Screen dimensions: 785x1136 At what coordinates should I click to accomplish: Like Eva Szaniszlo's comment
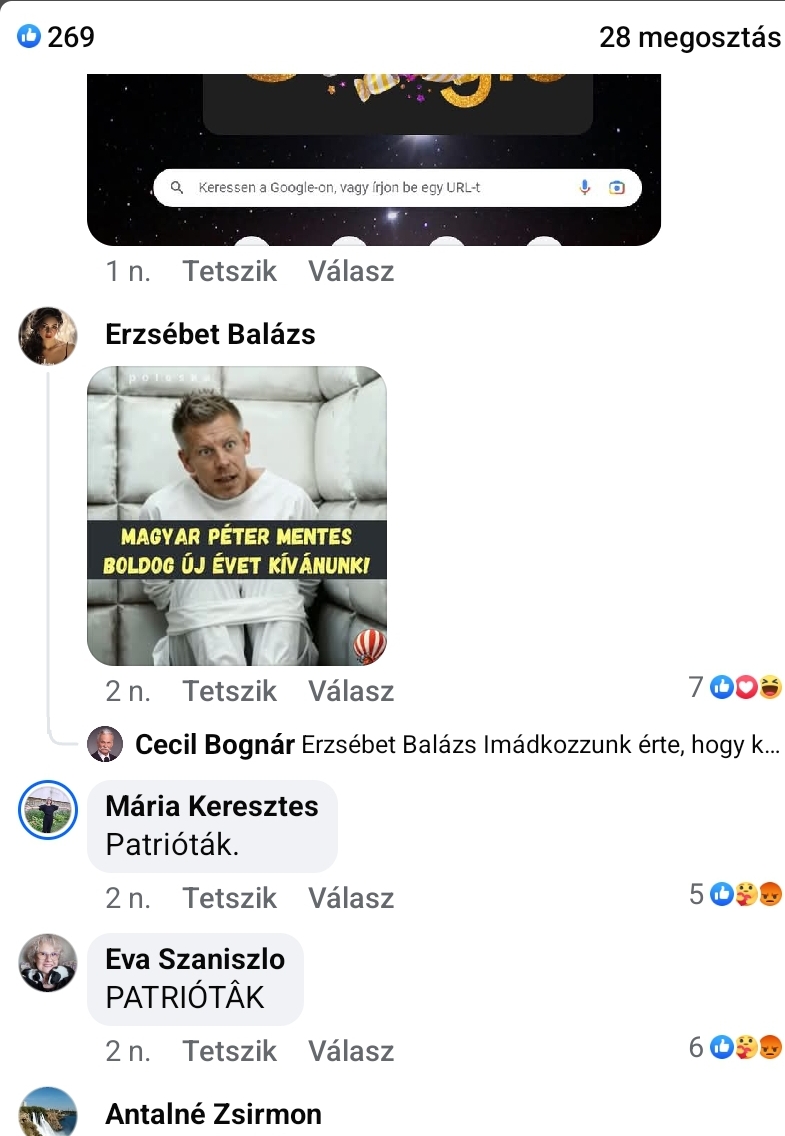click(229, 1051)
